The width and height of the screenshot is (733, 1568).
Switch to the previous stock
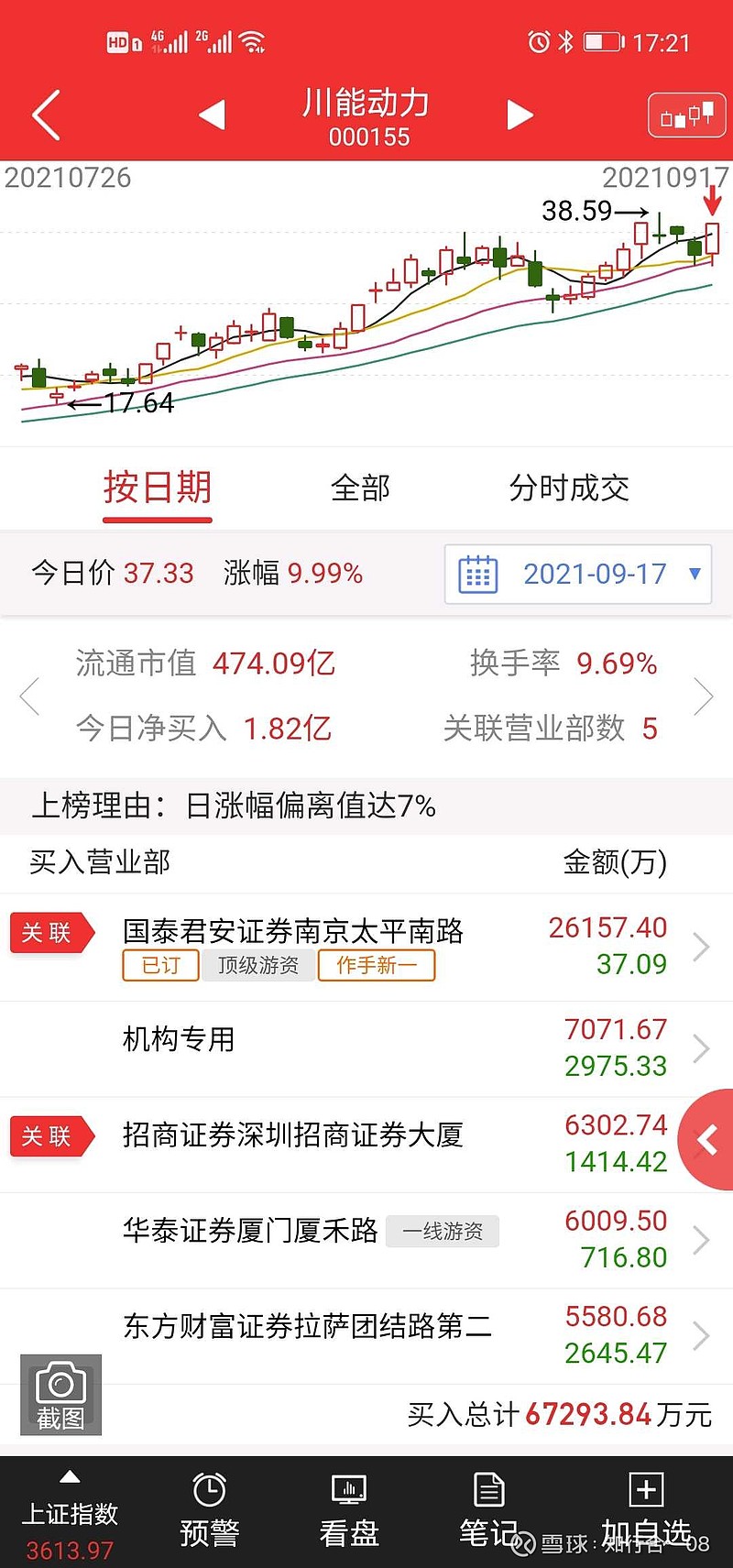212,115
